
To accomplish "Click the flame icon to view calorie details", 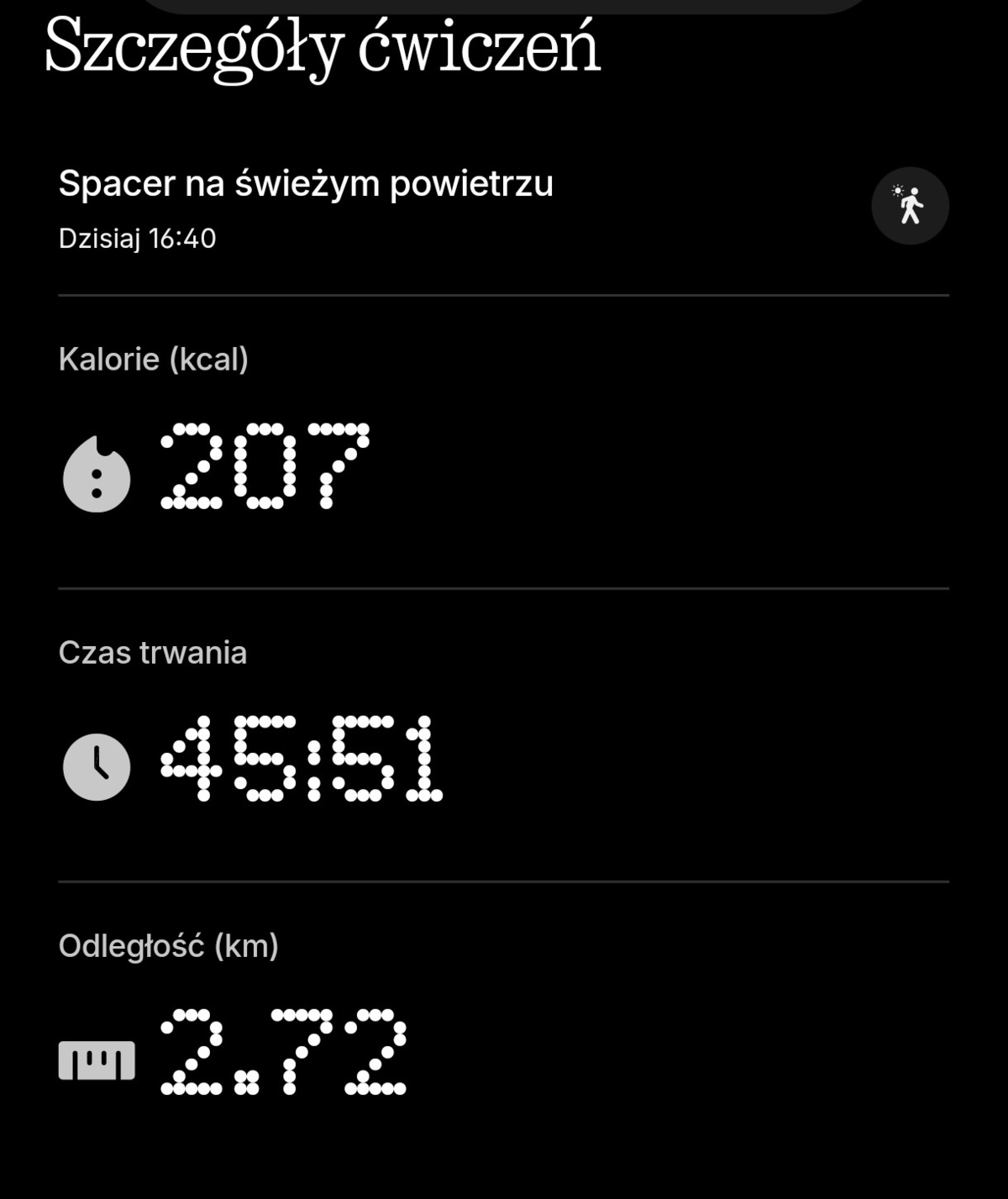I will click(x=95, y=474).
